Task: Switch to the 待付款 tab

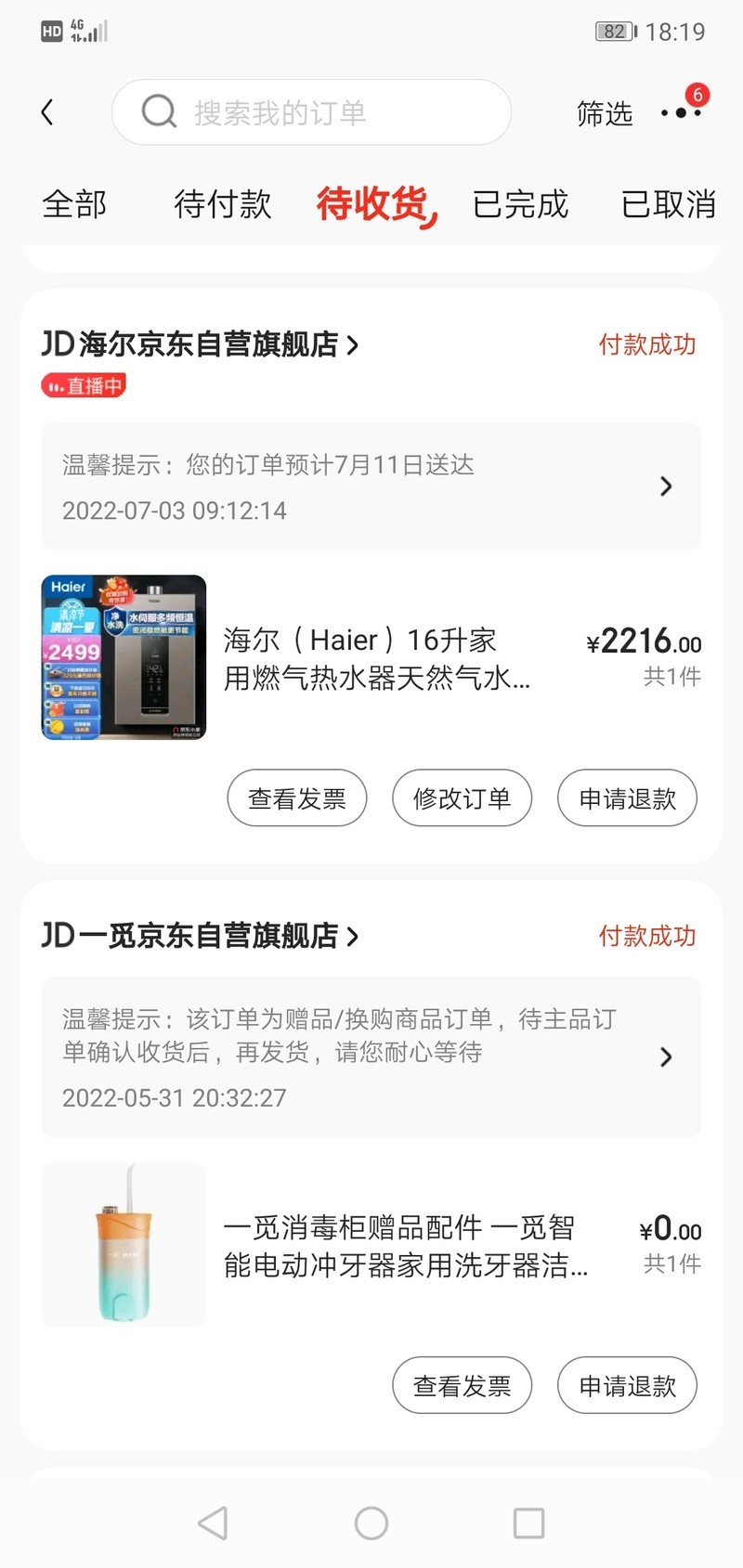Action: 222,204
